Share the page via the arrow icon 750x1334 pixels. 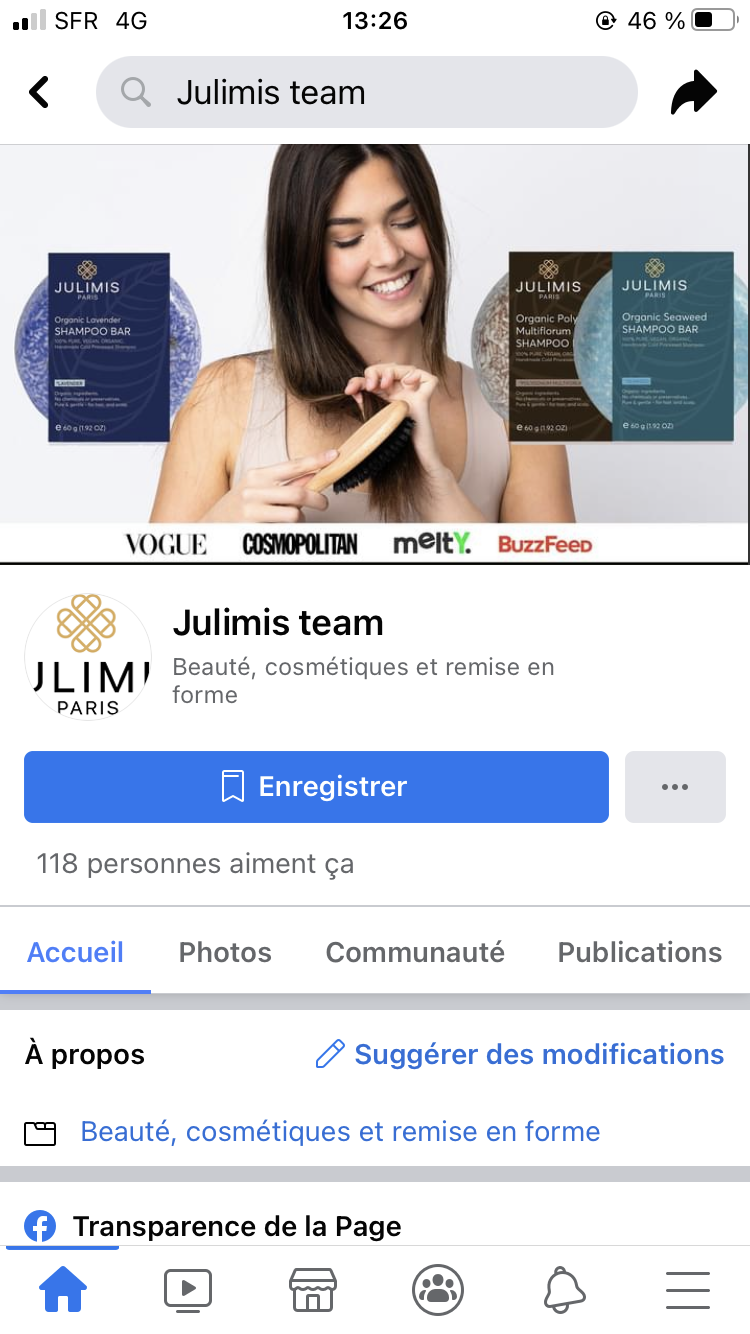693,93
